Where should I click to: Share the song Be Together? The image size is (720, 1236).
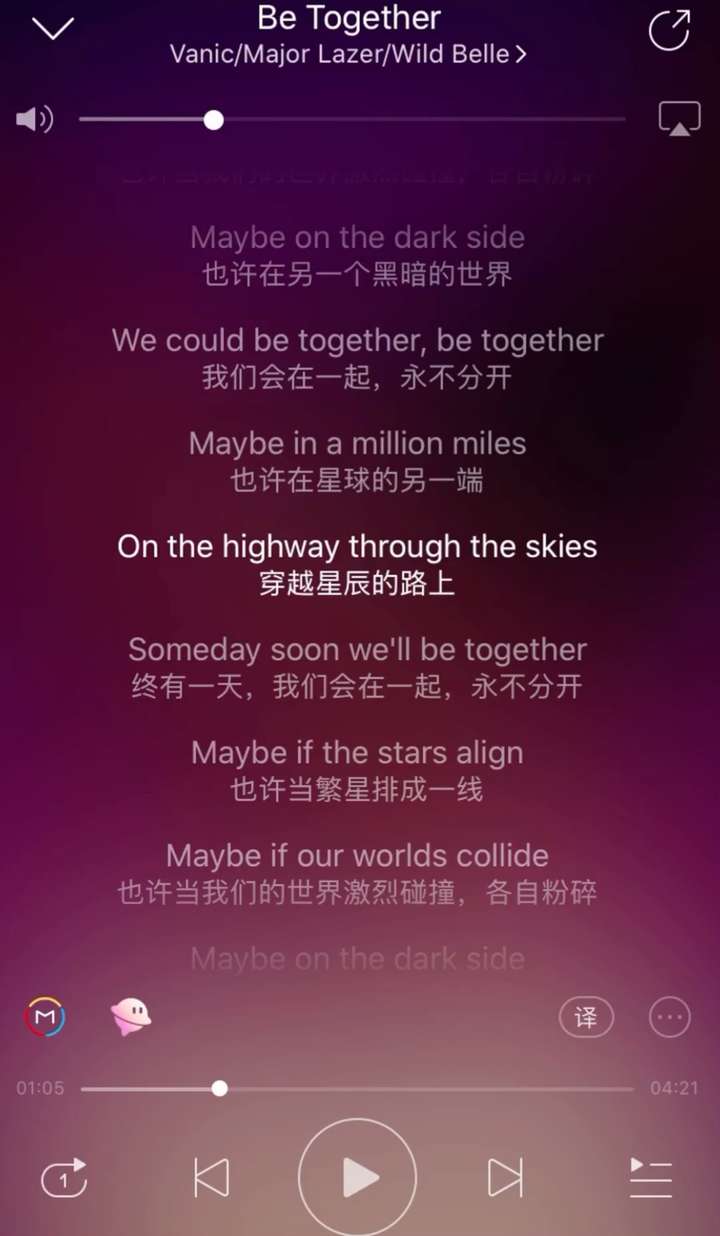[669, 29]
